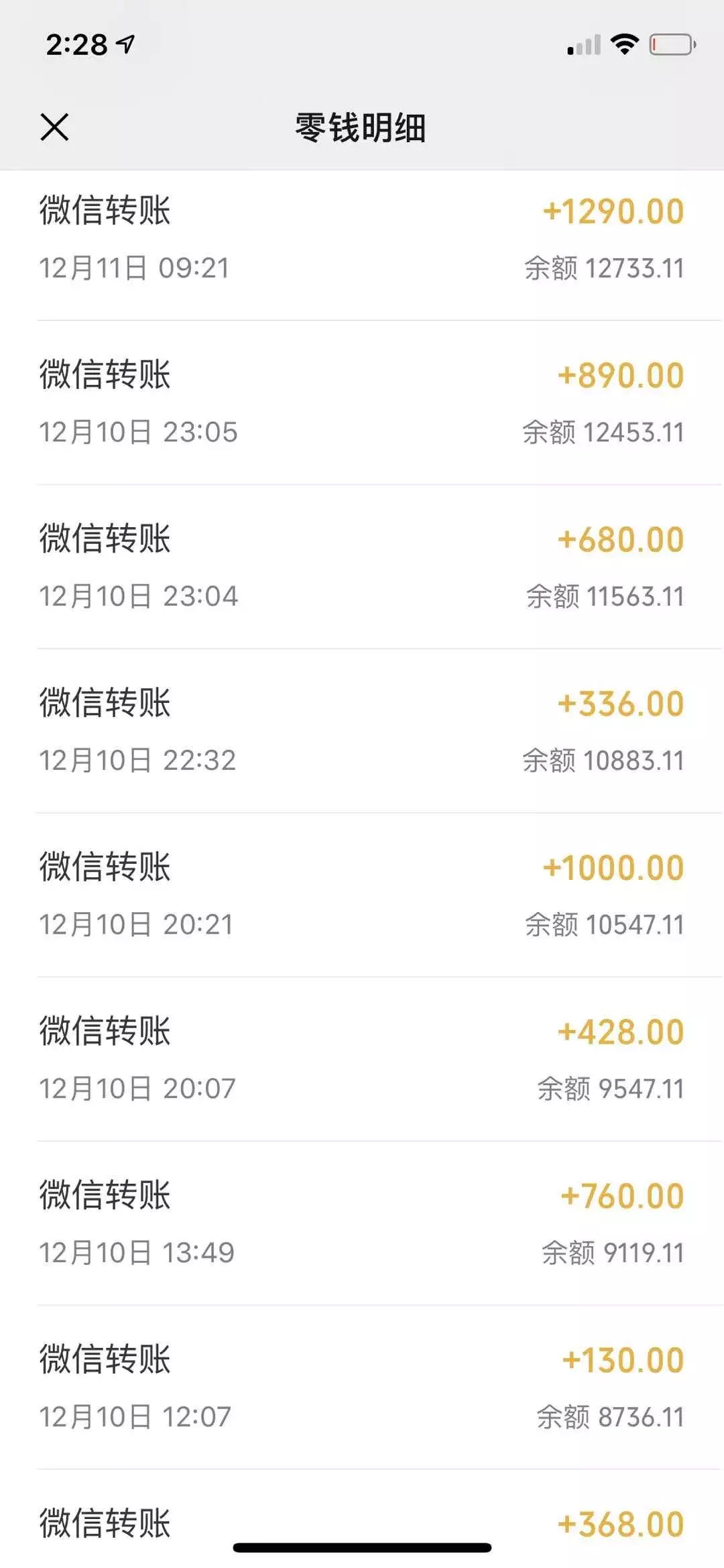Open the +680.00 transfer at 23:04
Screen dimensions: 724x1568
pos(362,567)
